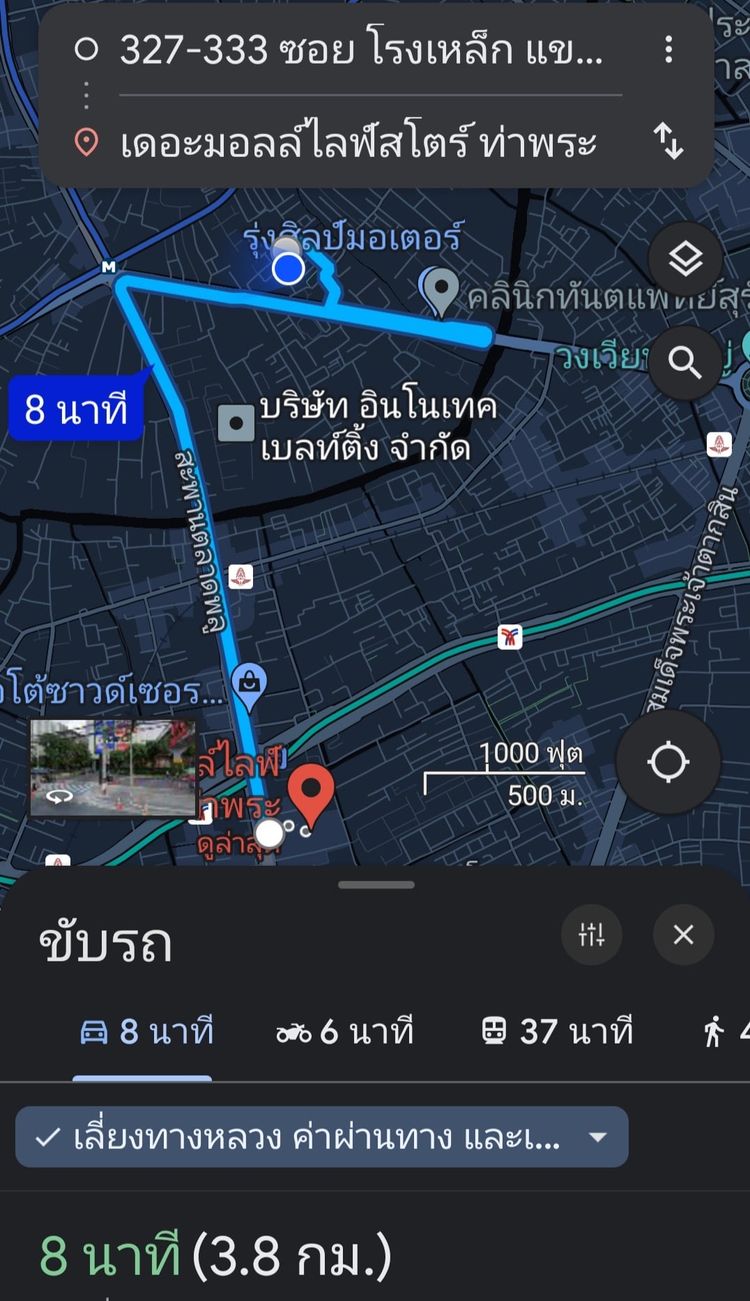This screenshot has width=750, height=1301.
Task: Open the map layers button
Action: pos(685,260)
